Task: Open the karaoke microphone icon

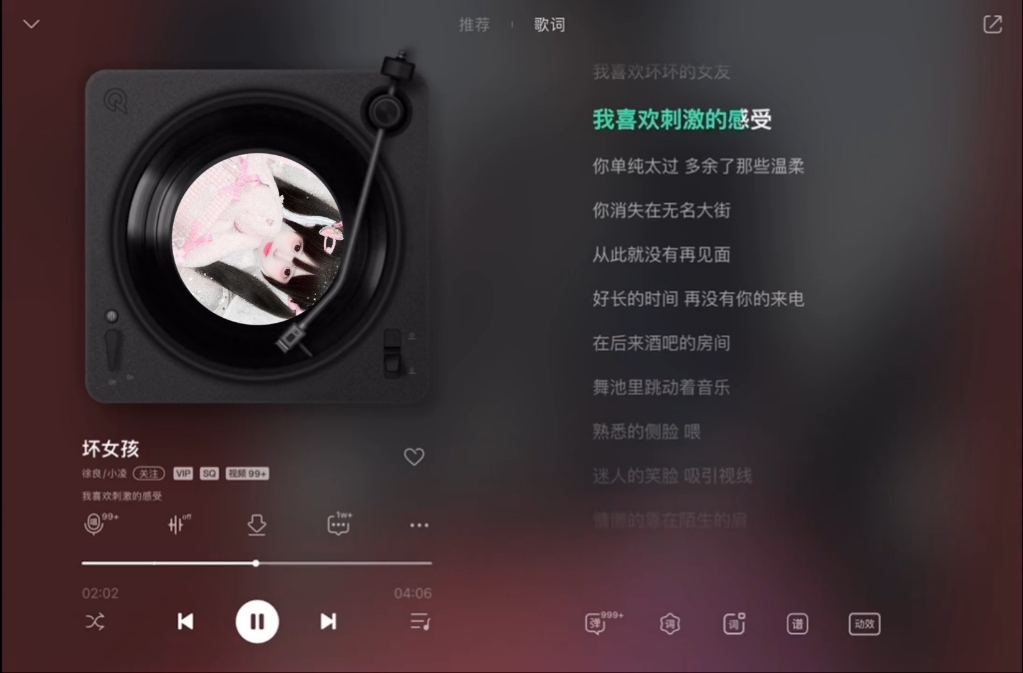Action: tap(95, 524)
